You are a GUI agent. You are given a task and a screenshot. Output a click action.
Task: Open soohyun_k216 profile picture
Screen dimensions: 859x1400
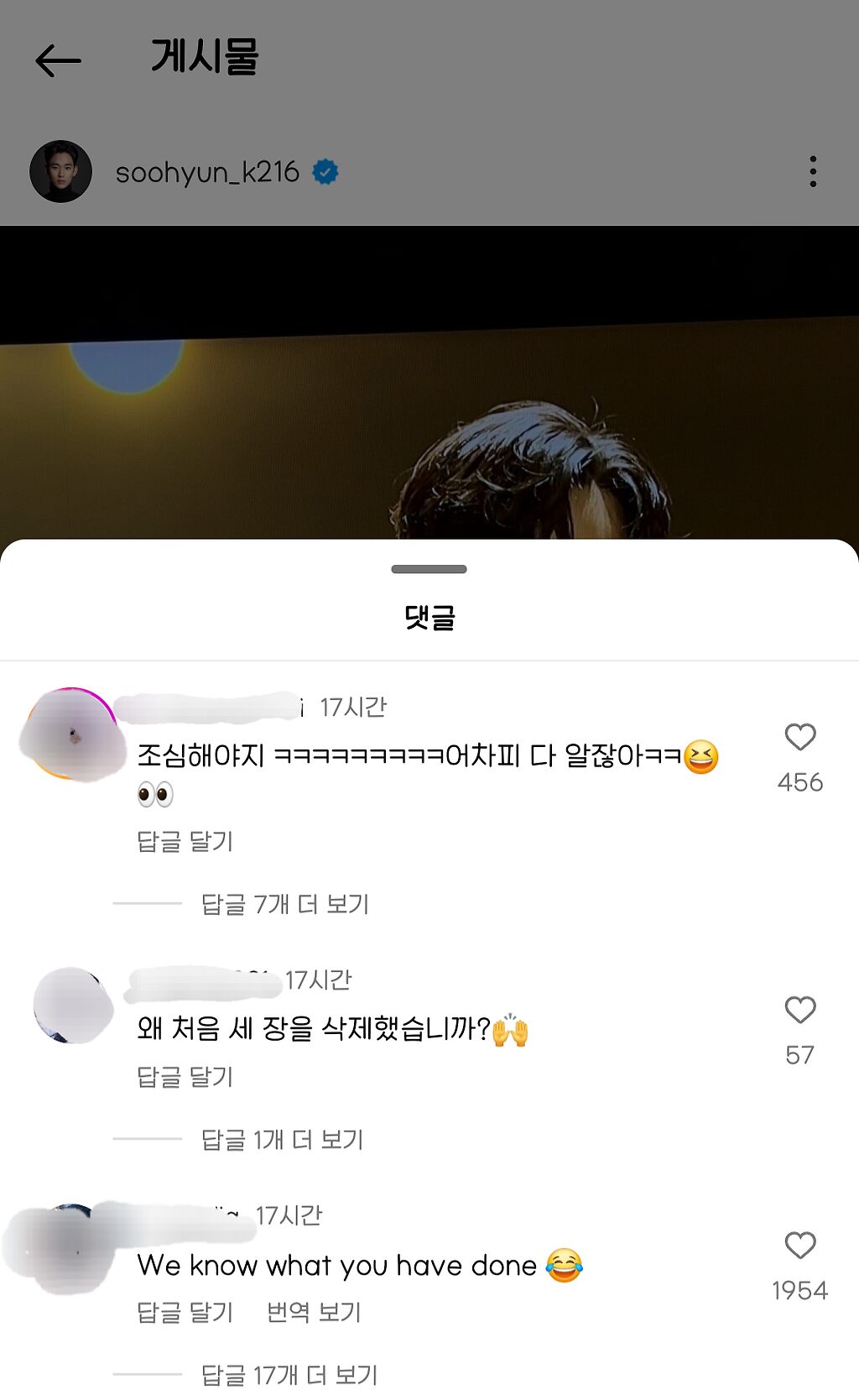(x=60, y=171)
